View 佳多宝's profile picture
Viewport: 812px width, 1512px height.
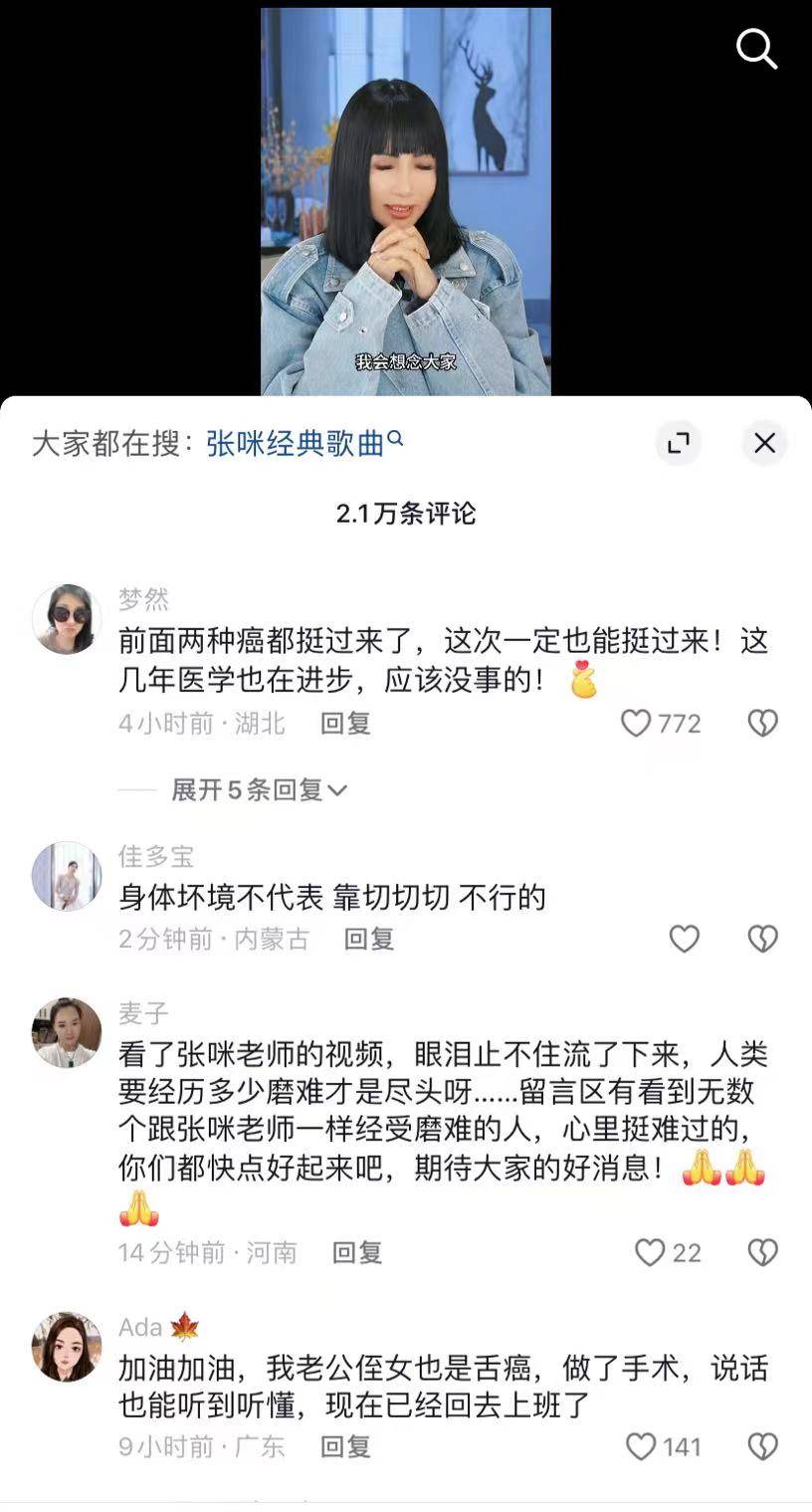coord(67,876)
